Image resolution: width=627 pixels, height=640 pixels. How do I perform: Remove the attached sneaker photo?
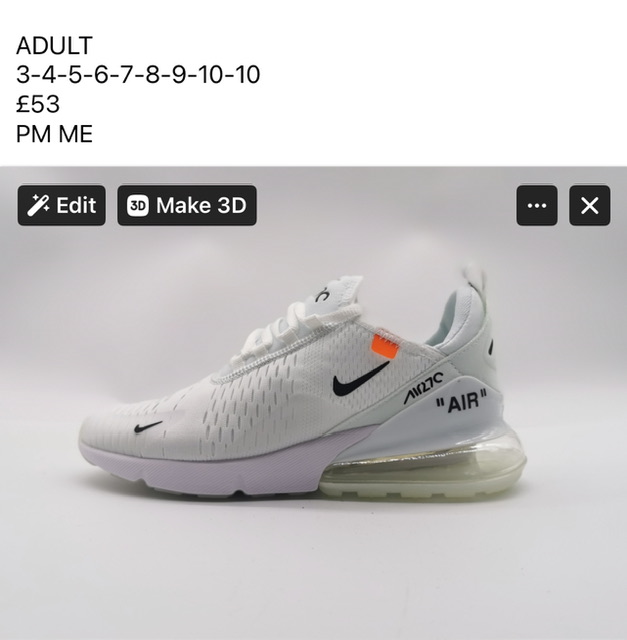click(589, 206)
